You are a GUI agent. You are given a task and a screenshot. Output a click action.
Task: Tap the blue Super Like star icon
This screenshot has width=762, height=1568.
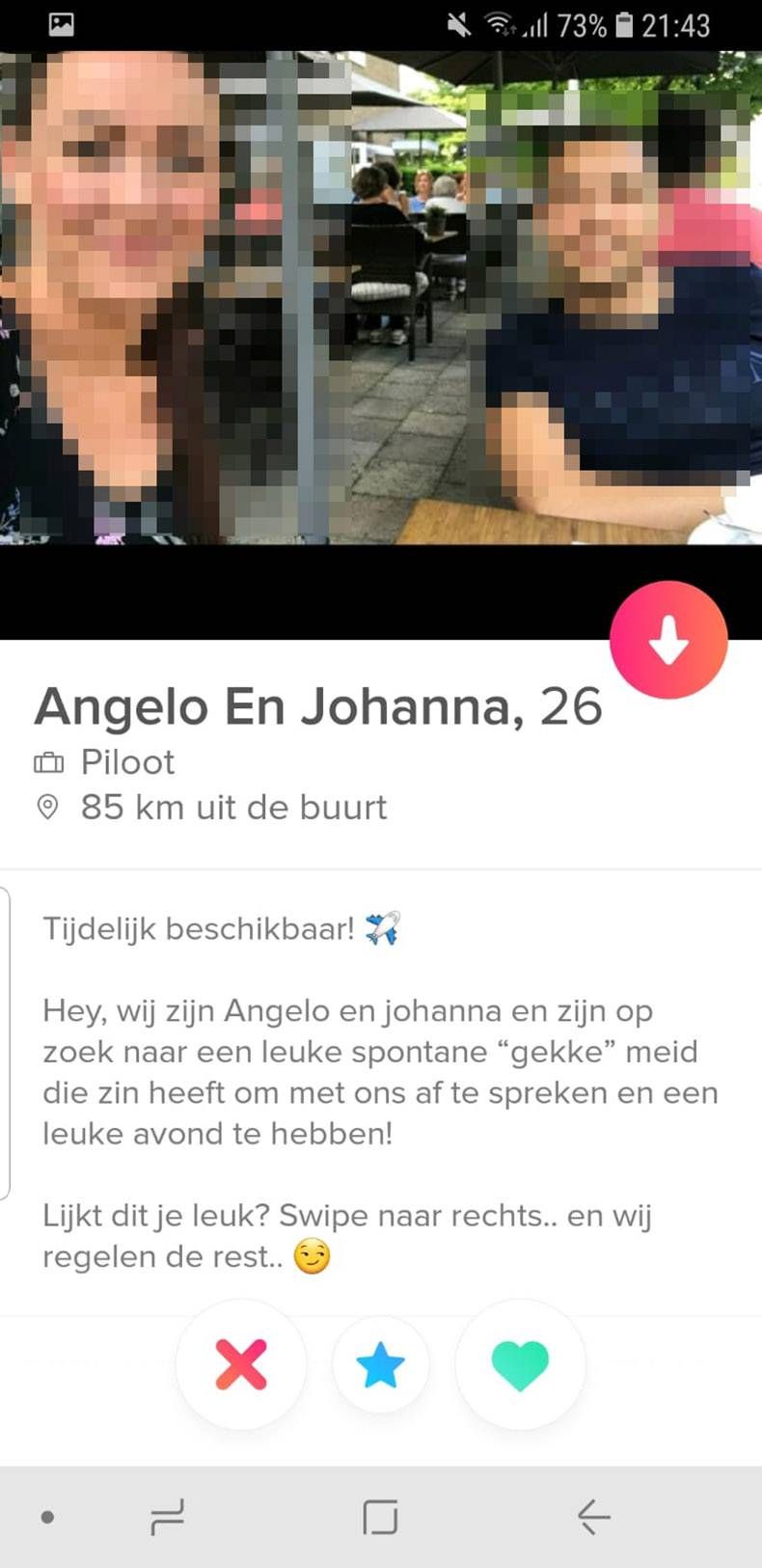pyautogui.click(x=381, y=1365)
